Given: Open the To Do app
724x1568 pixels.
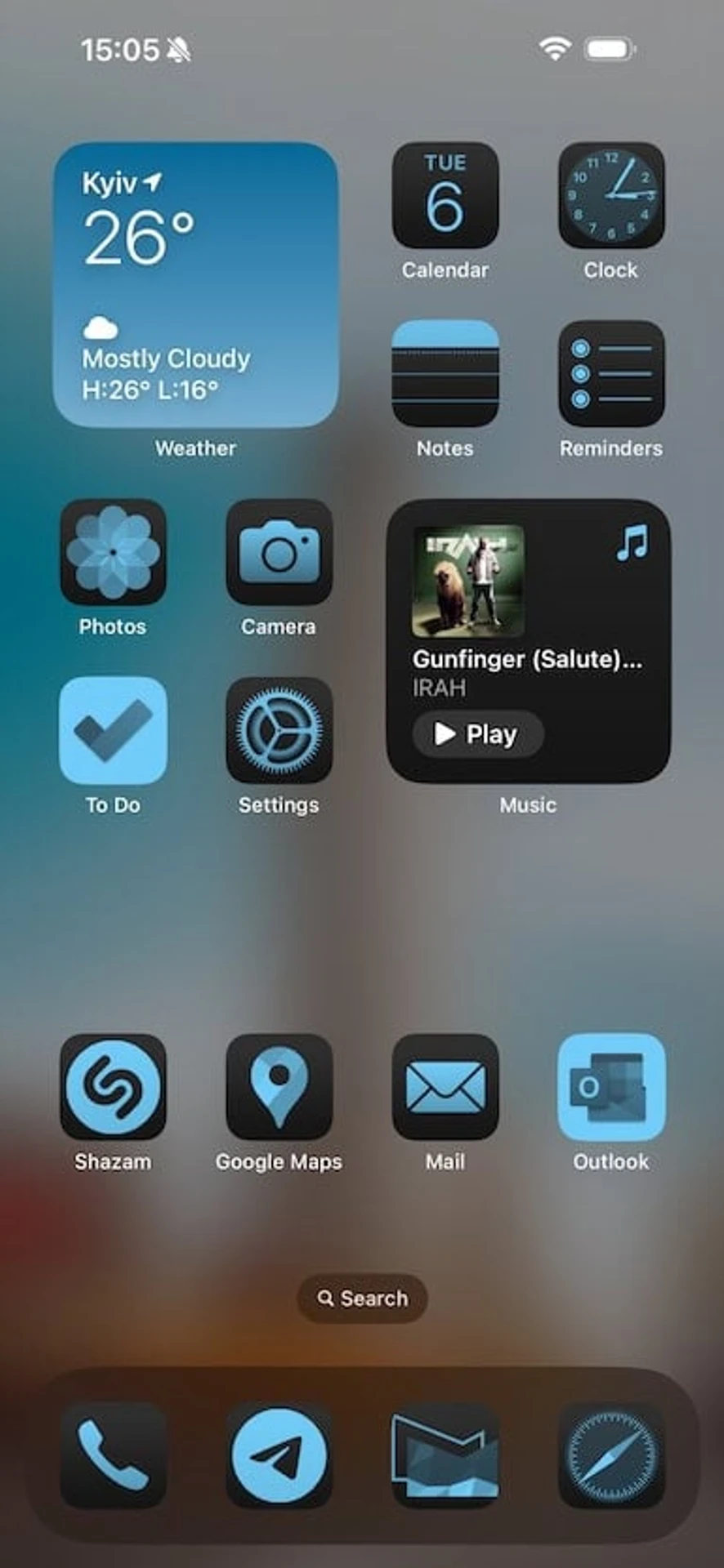Looking at the screenshot, I should (x=113, y=730).
